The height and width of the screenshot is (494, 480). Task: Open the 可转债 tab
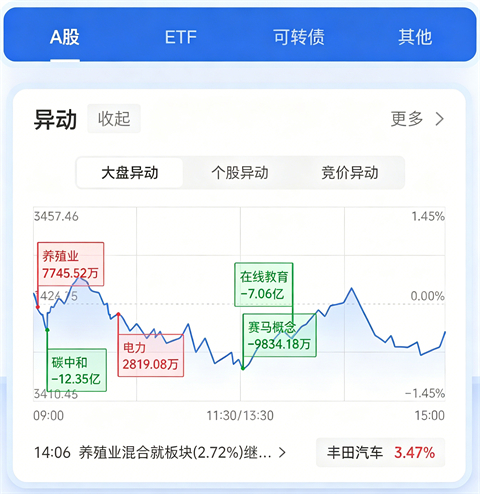click(x=299, y=37)
